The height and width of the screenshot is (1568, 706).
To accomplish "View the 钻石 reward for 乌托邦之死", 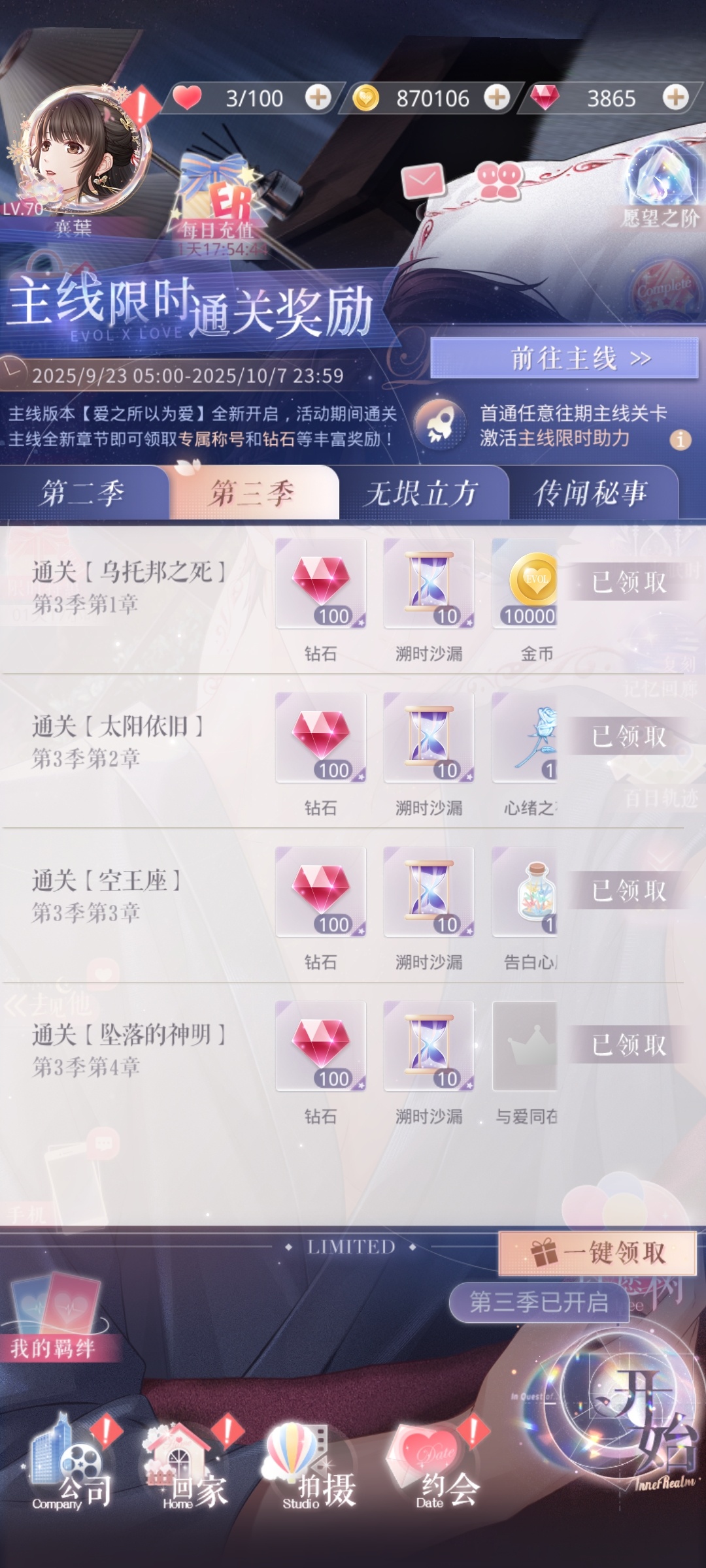I will point(320,583).
